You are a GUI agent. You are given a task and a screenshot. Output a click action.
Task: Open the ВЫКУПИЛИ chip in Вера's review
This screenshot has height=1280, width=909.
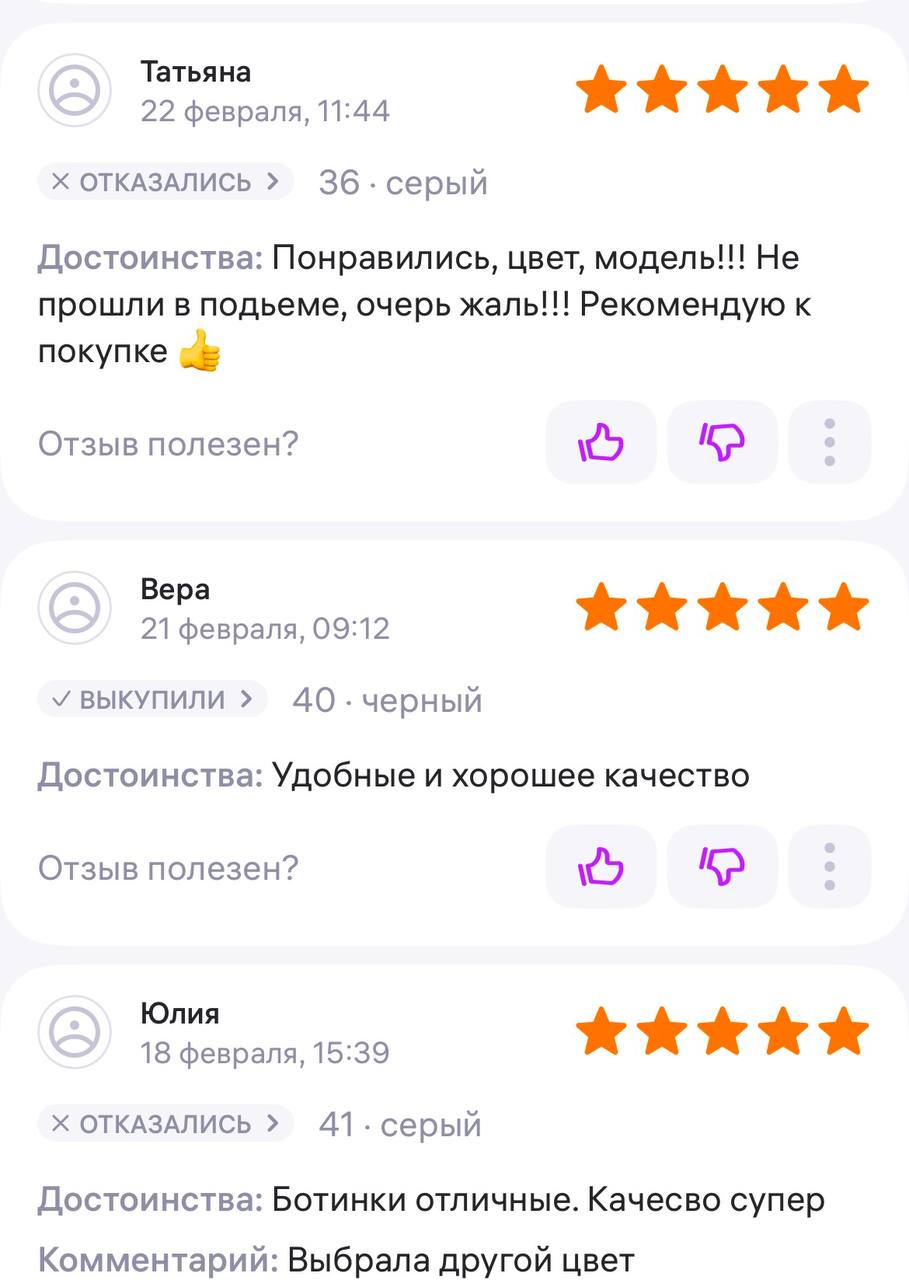153,699
